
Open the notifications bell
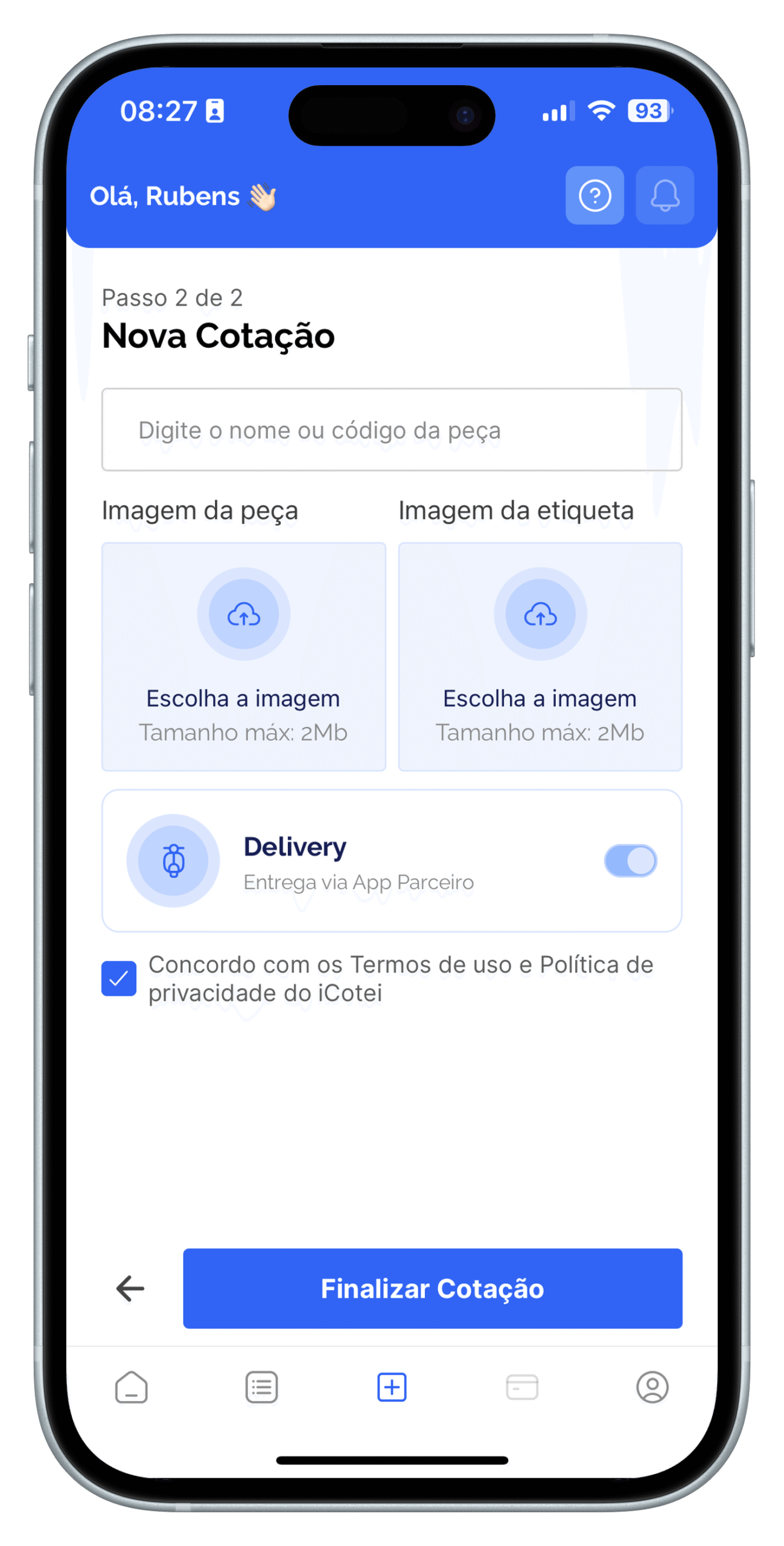coord(664,195)
